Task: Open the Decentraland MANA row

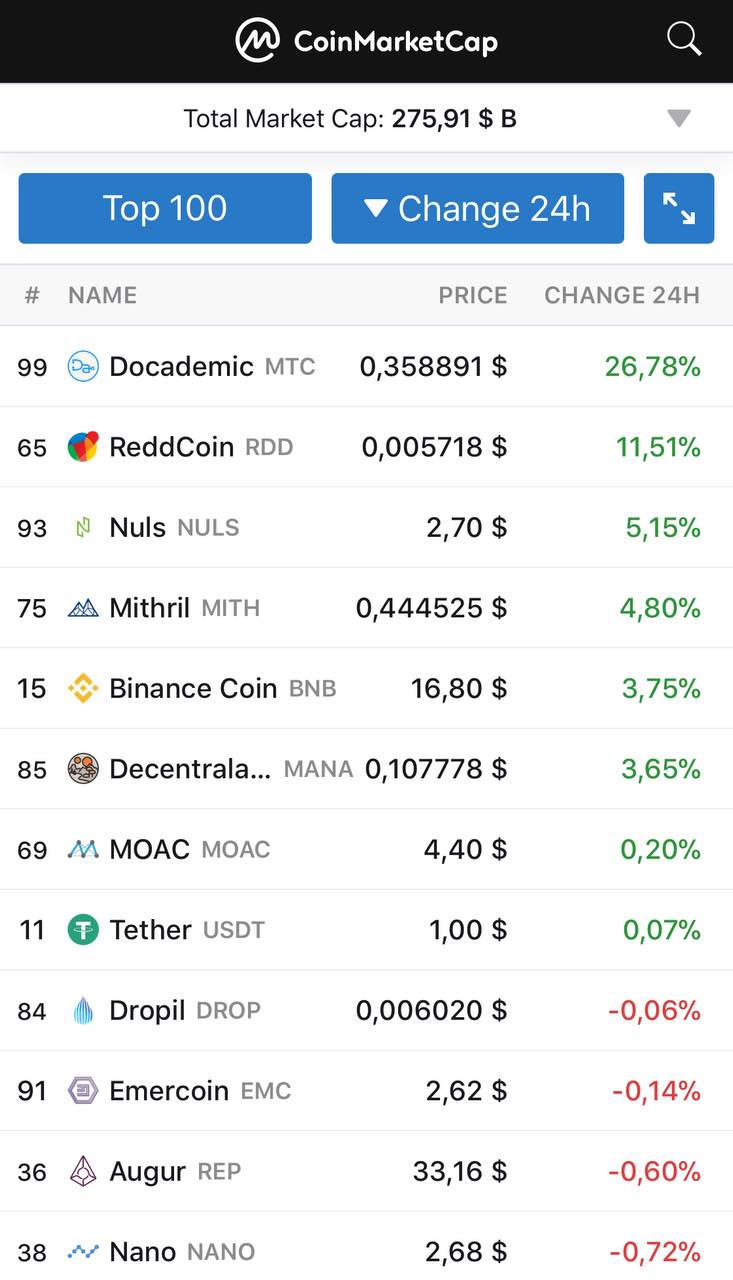Action: [x=366, y=769]
